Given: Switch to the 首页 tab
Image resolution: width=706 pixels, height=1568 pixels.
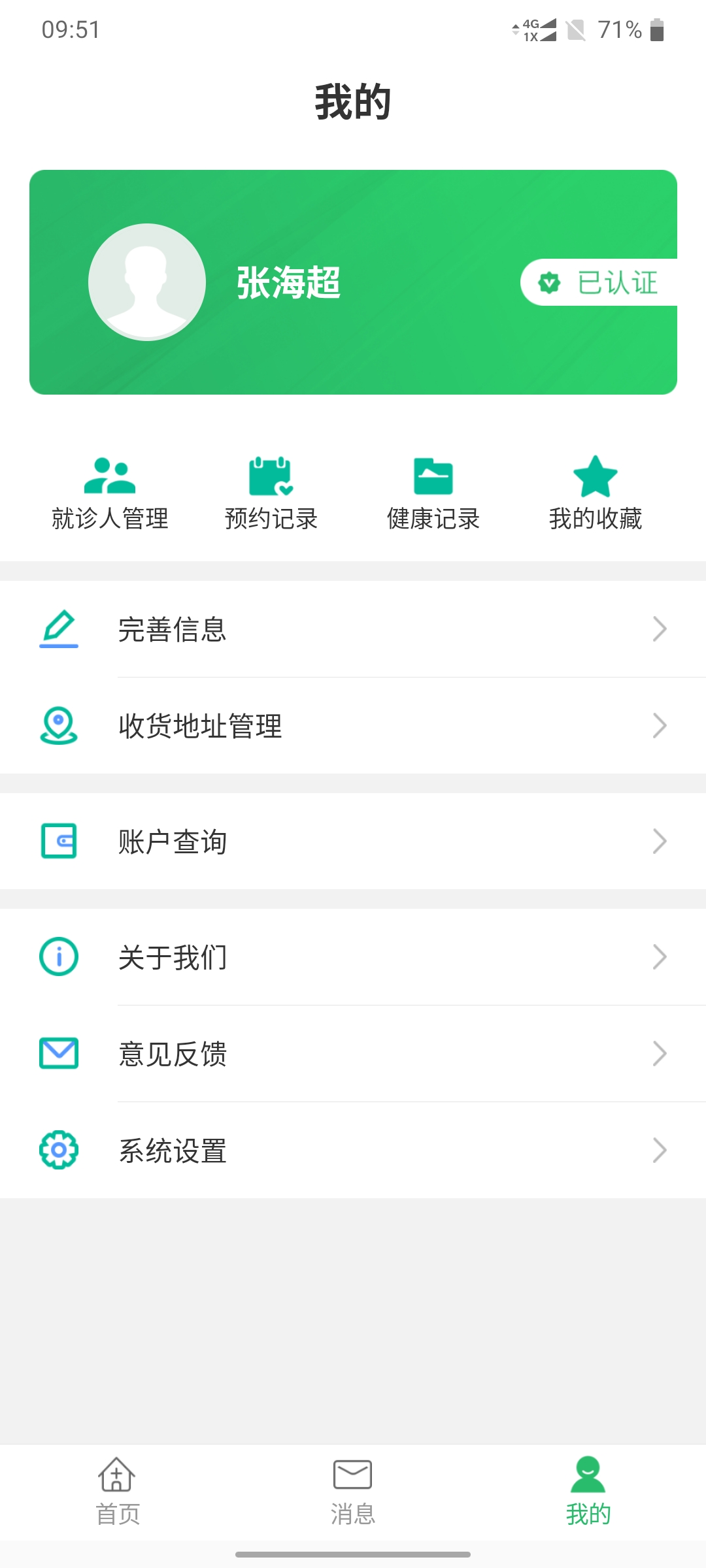Looking at the screenshot, I should click(118, 1492).
